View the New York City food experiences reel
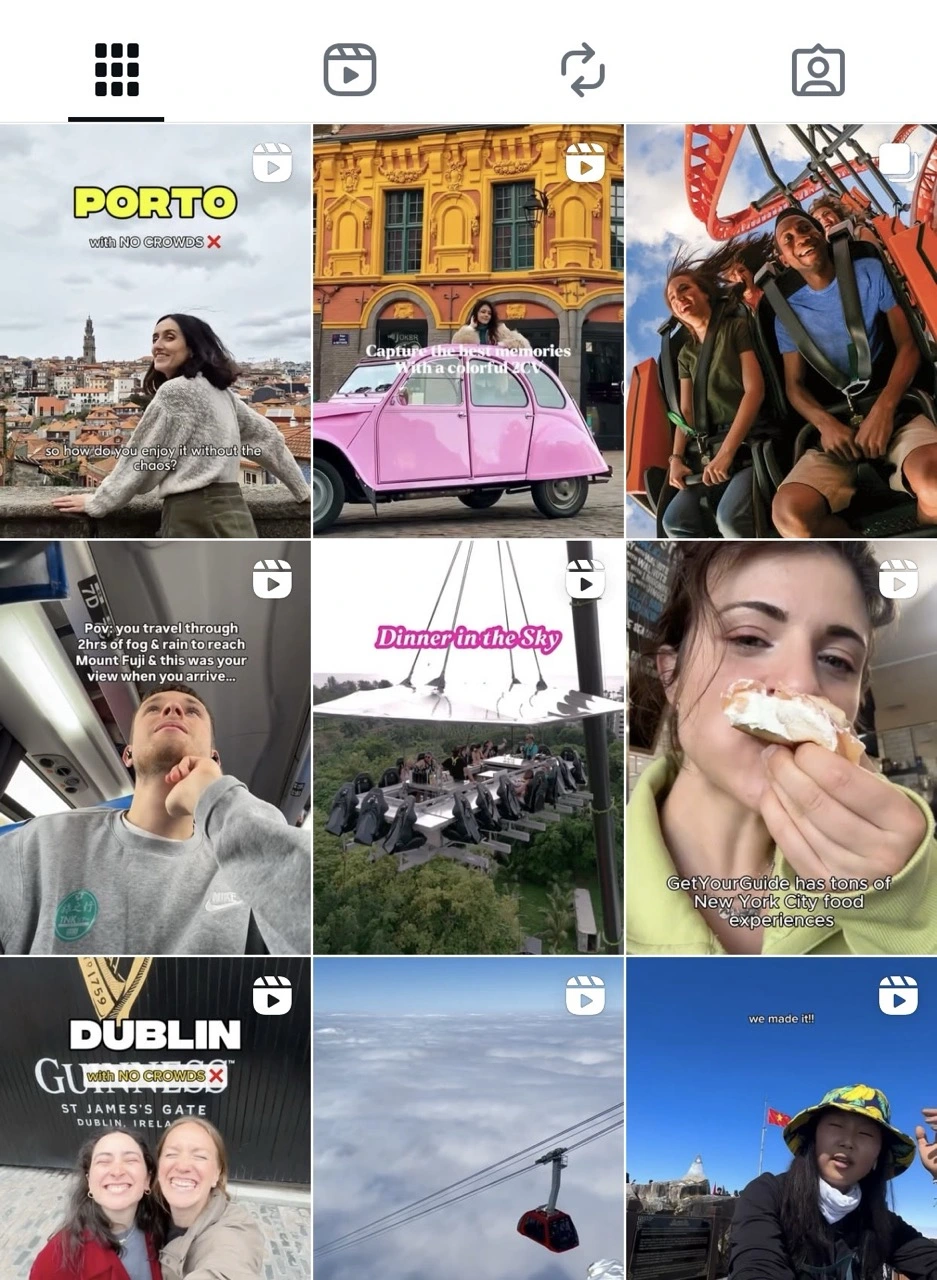Screen dimensions: 937x1280 click(781, 748)
